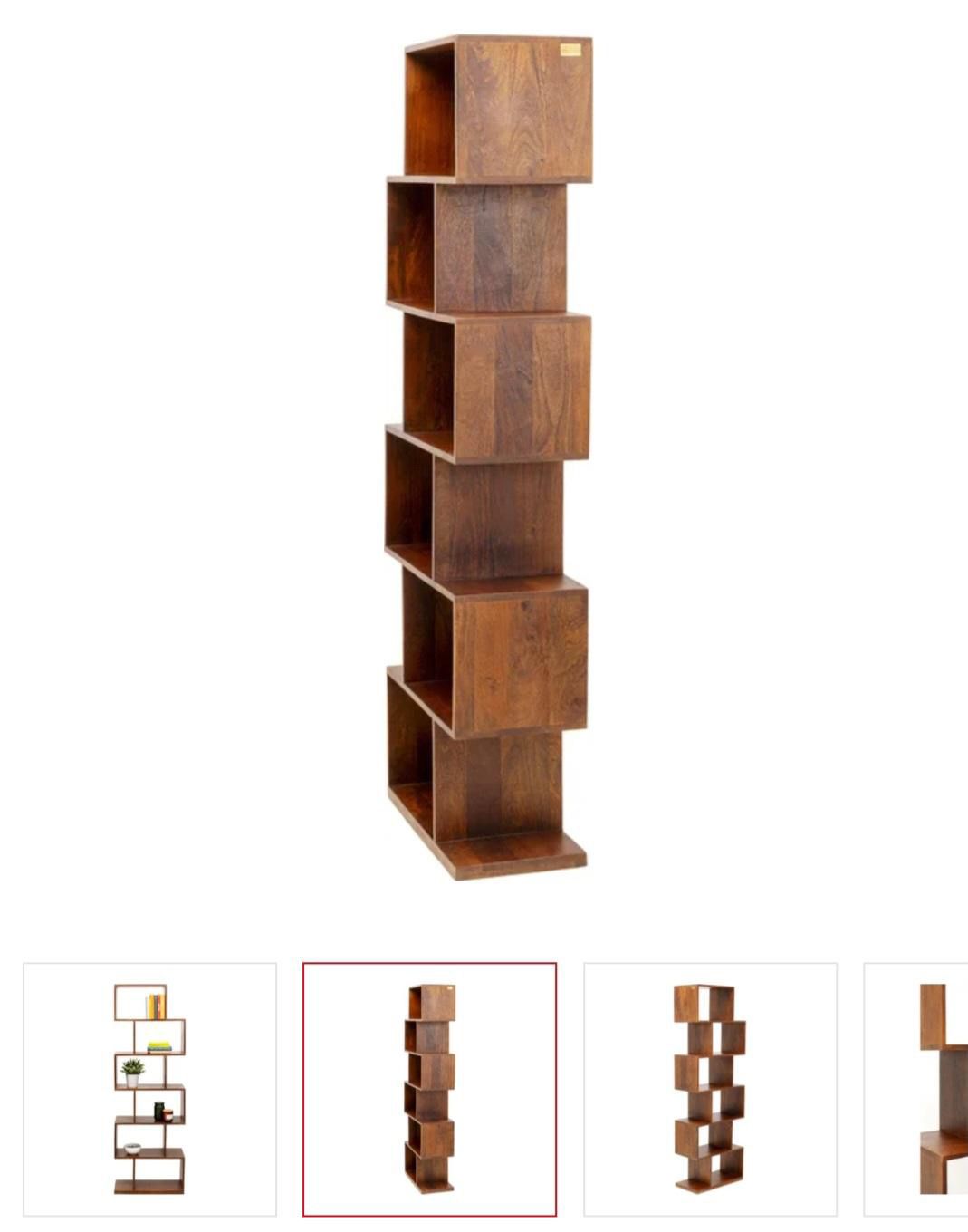Select the highlighted side-angle shelf thumbnail
This screenshot has width=968, height=1232.
pyautogui.click(x=429, y=1088)
